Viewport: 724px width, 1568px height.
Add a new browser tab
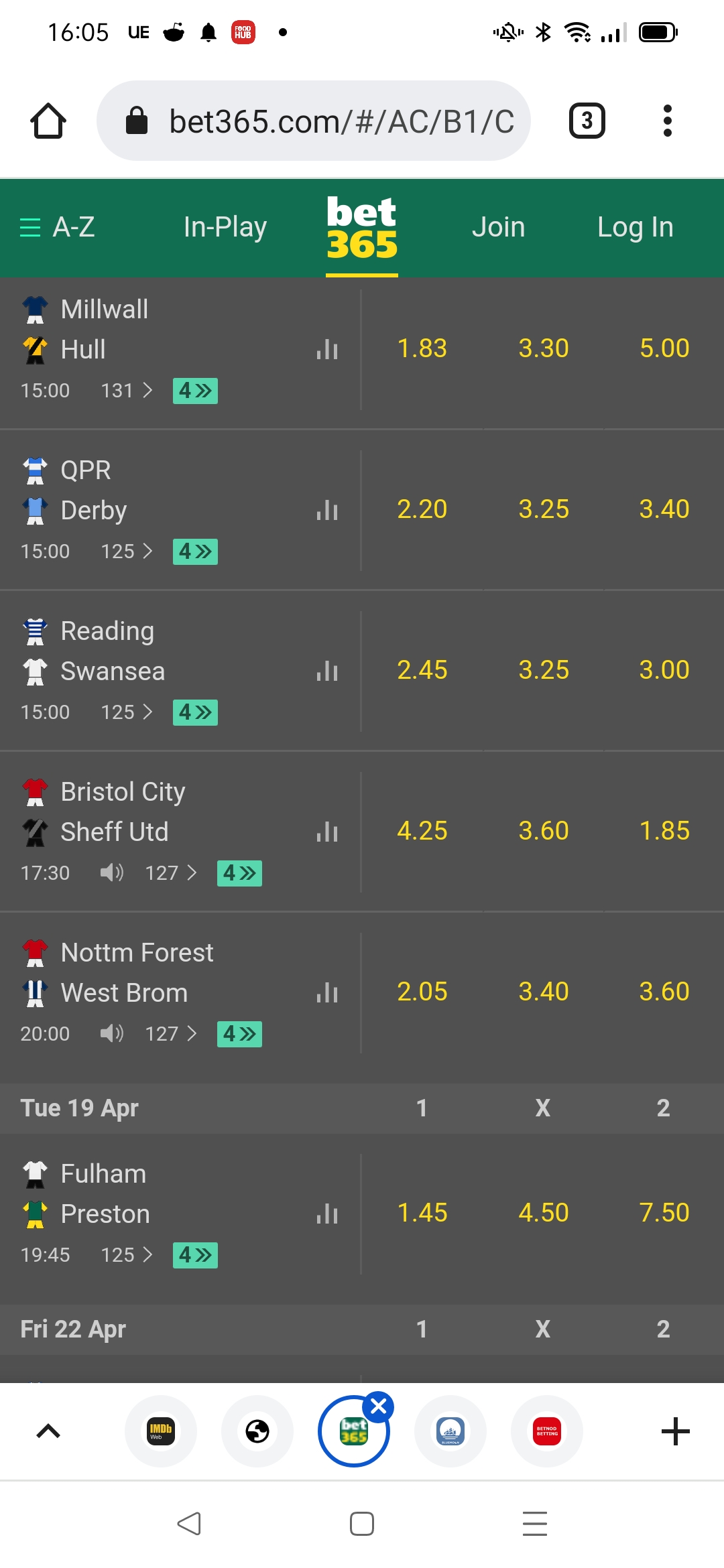pyautogui.click(x=676, y=1431)
